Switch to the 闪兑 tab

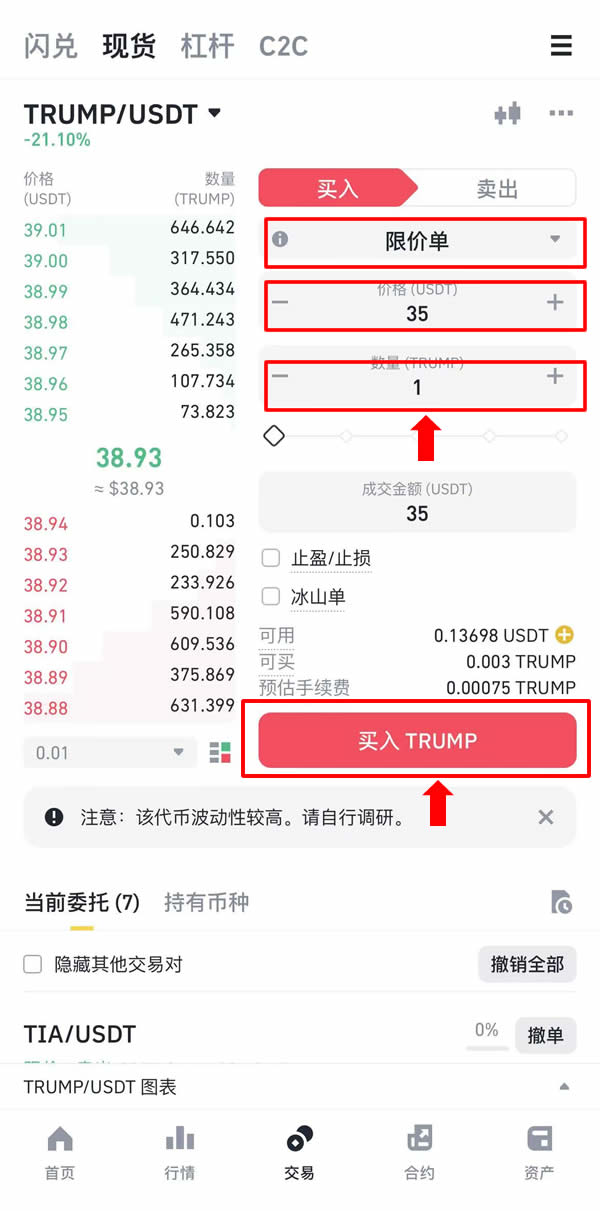click(x=50, y=46)
